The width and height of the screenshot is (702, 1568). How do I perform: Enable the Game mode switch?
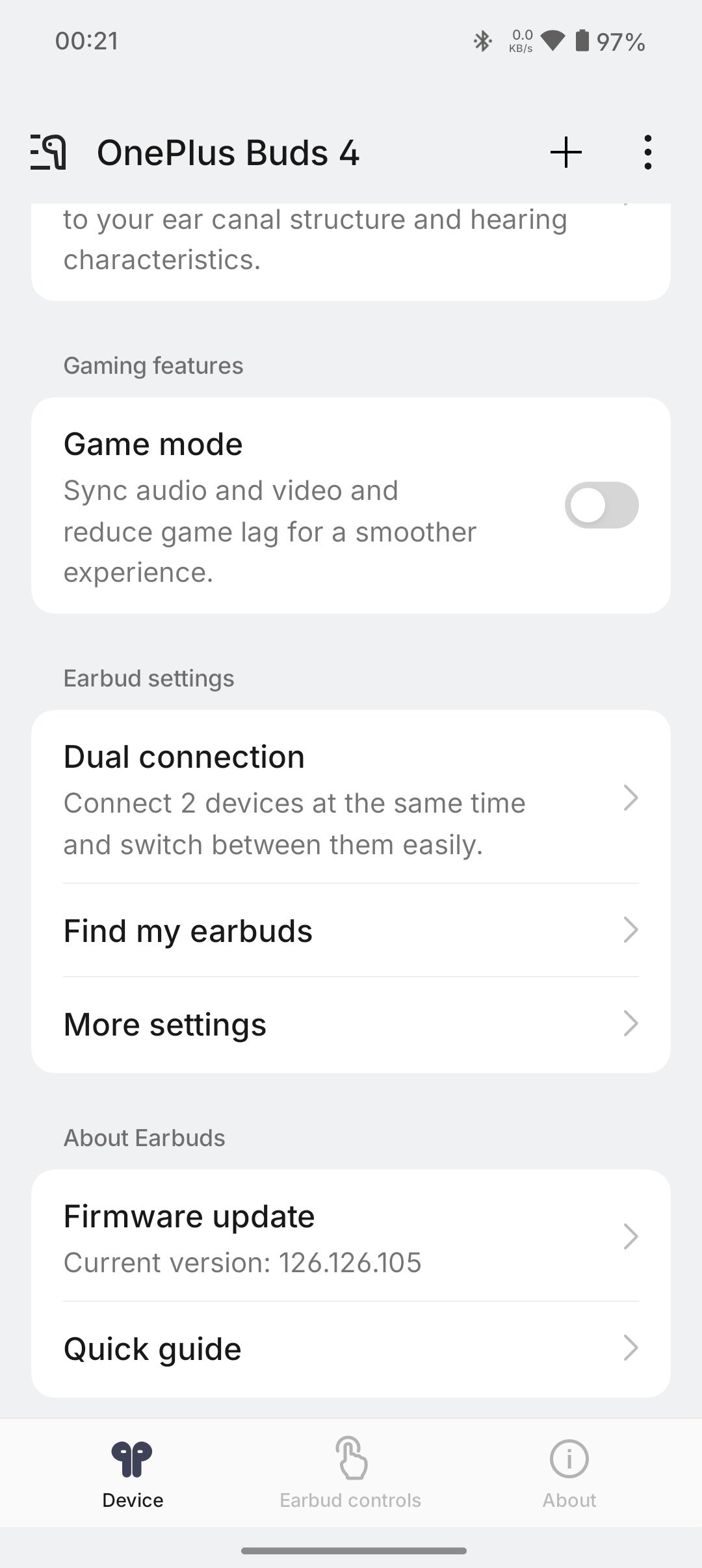tap(601, 505)
